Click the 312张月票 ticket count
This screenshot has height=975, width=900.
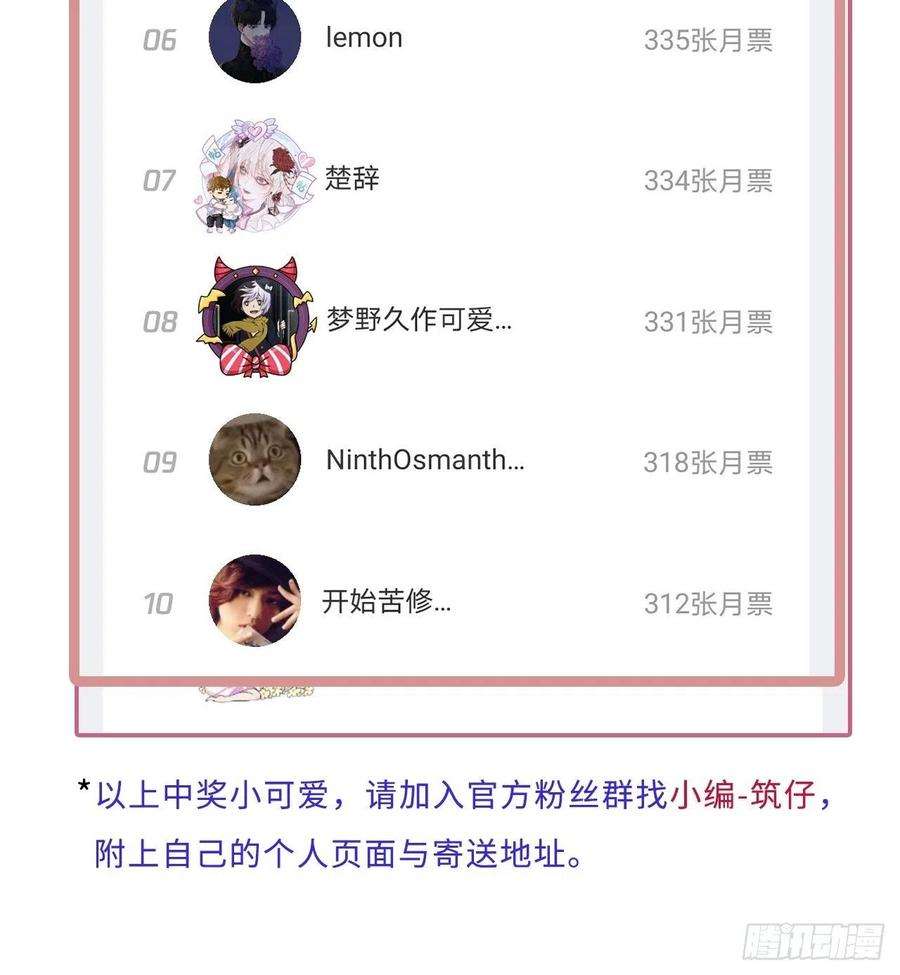click(712, 604)
